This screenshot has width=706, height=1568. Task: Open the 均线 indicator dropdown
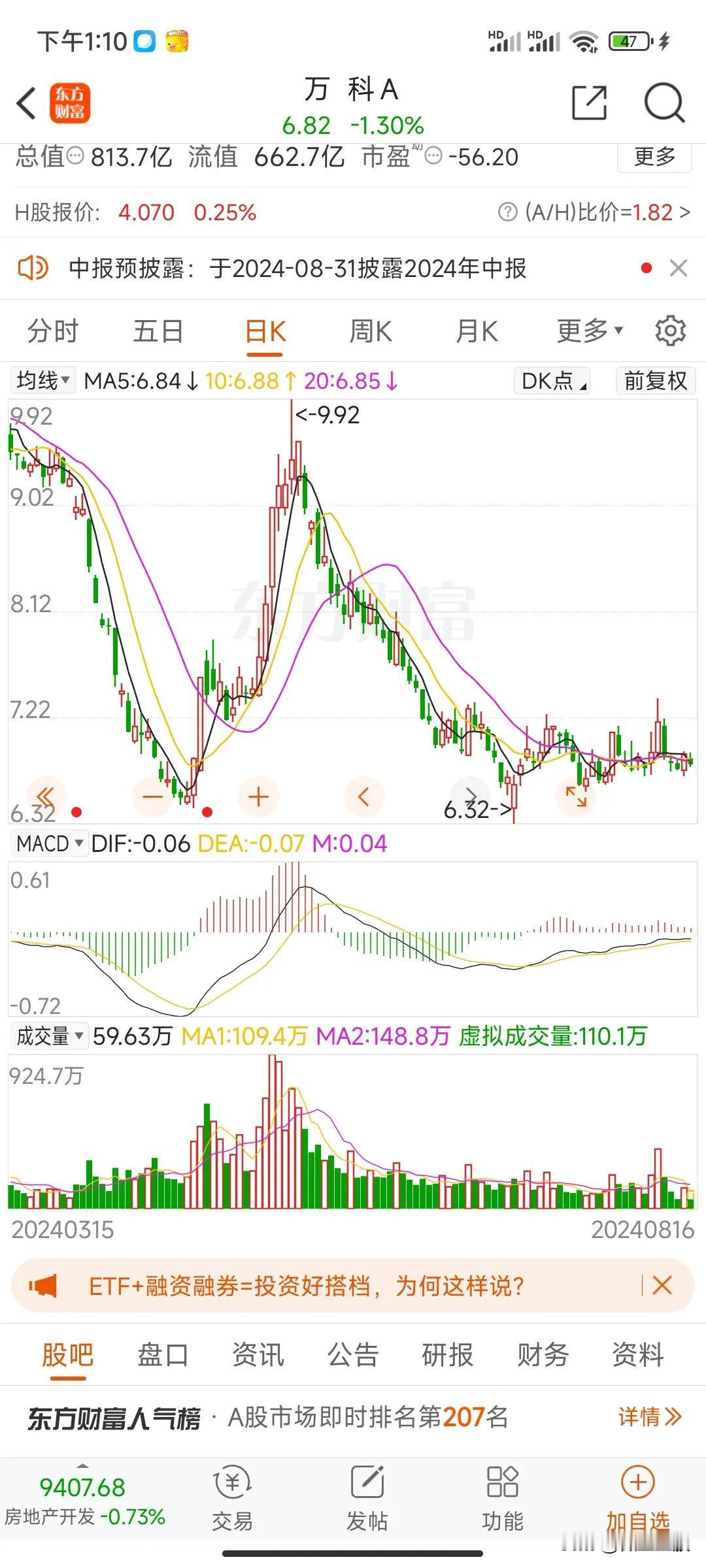(42, 380)
